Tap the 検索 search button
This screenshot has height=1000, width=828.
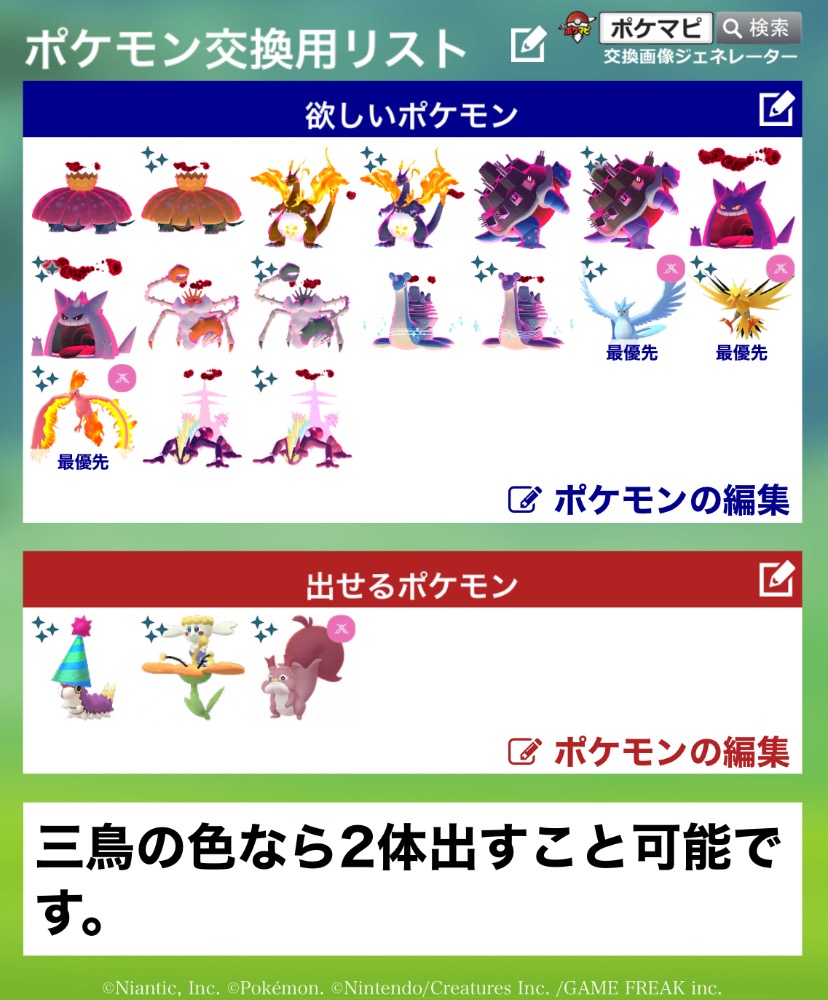pyautogui.click(x=759, y=27)
